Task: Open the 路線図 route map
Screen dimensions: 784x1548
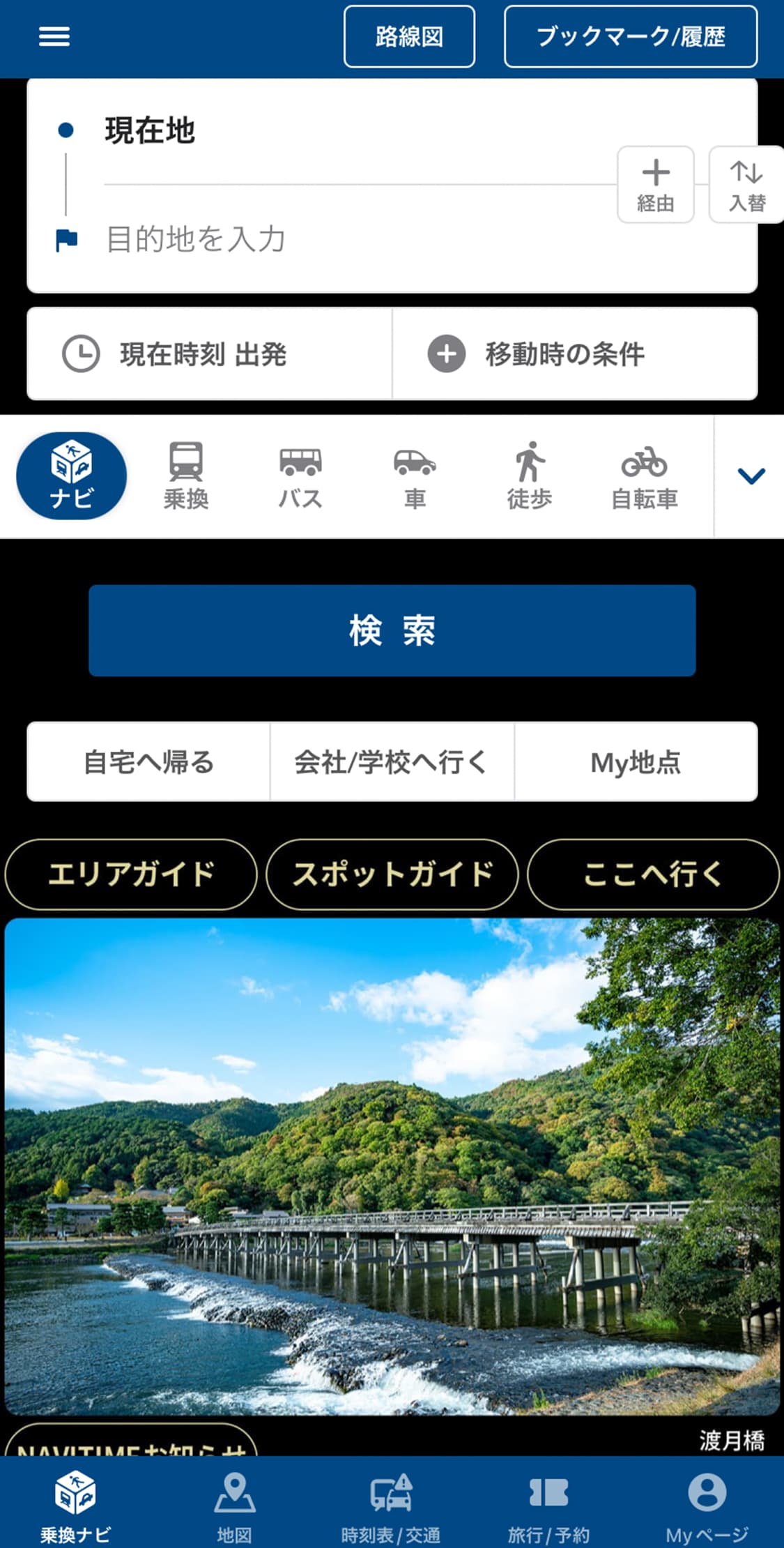Action: coord(409,36)
